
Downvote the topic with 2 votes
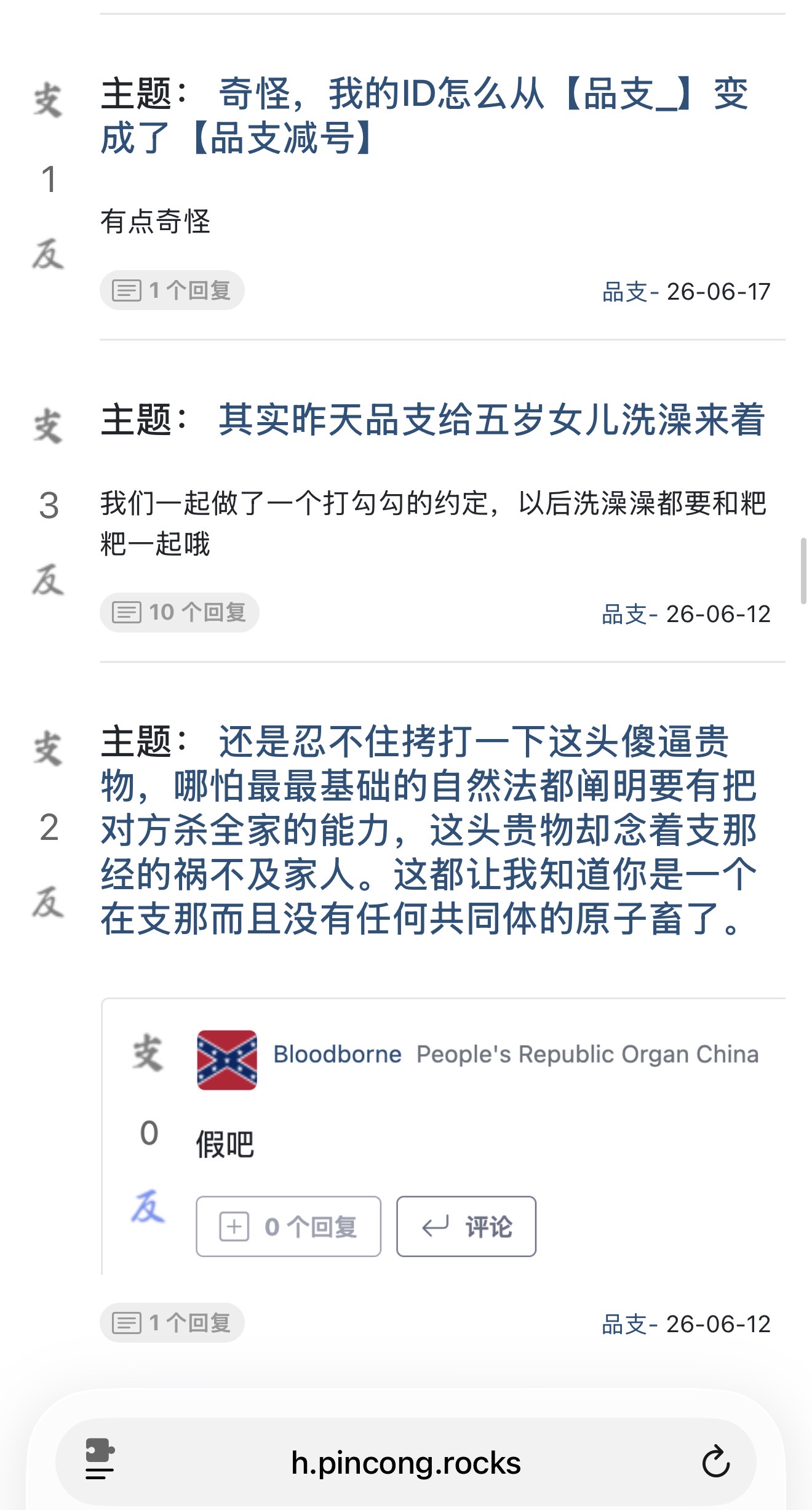tap(49, 903)
